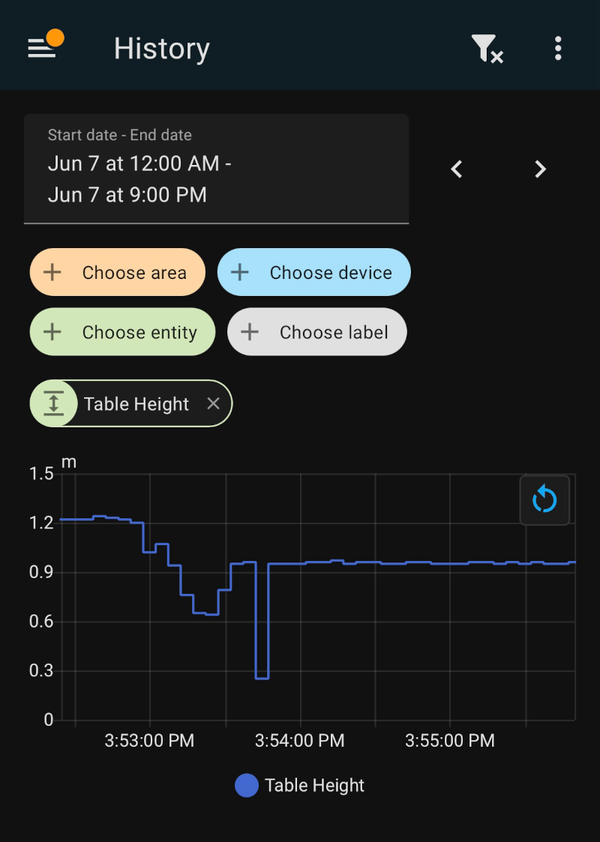Go to the next date range
600x842 pixels.
(540, 169)
